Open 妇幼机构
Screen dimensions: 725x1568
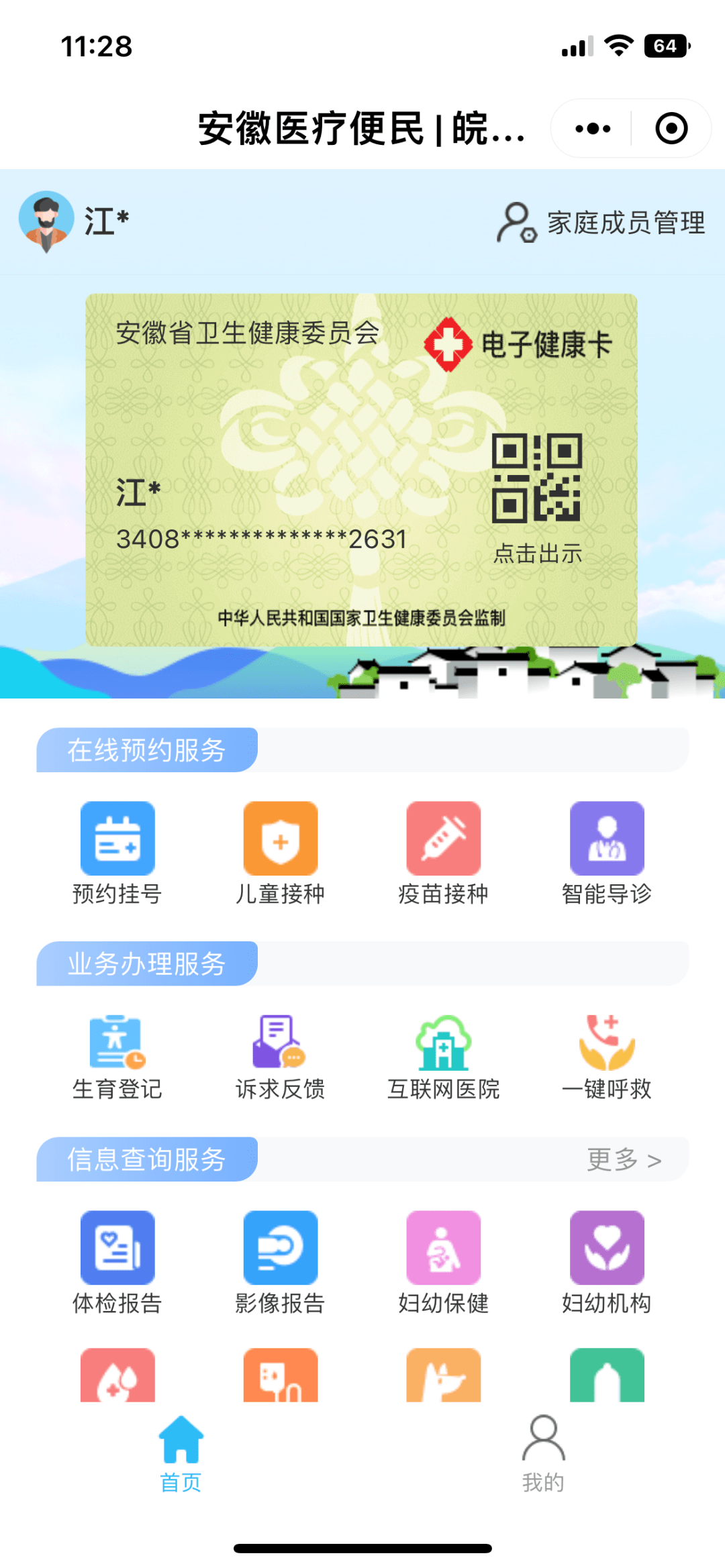point(607,1263)
